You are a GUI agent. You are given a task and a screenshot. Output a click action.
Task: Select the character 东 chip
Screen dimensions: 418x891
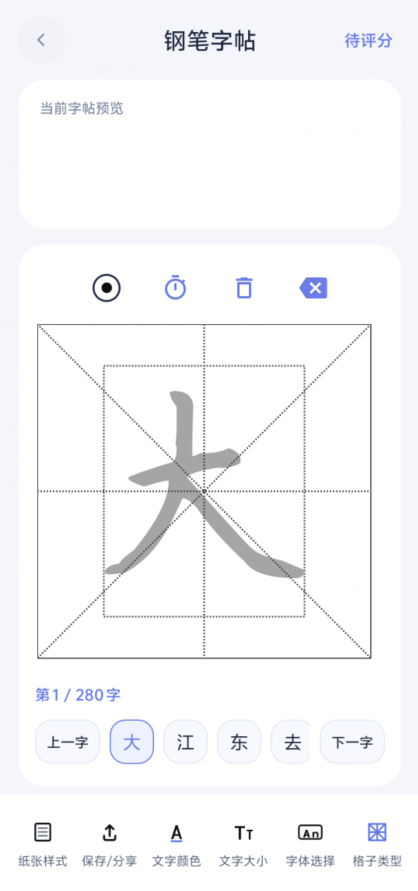[239, 742]
